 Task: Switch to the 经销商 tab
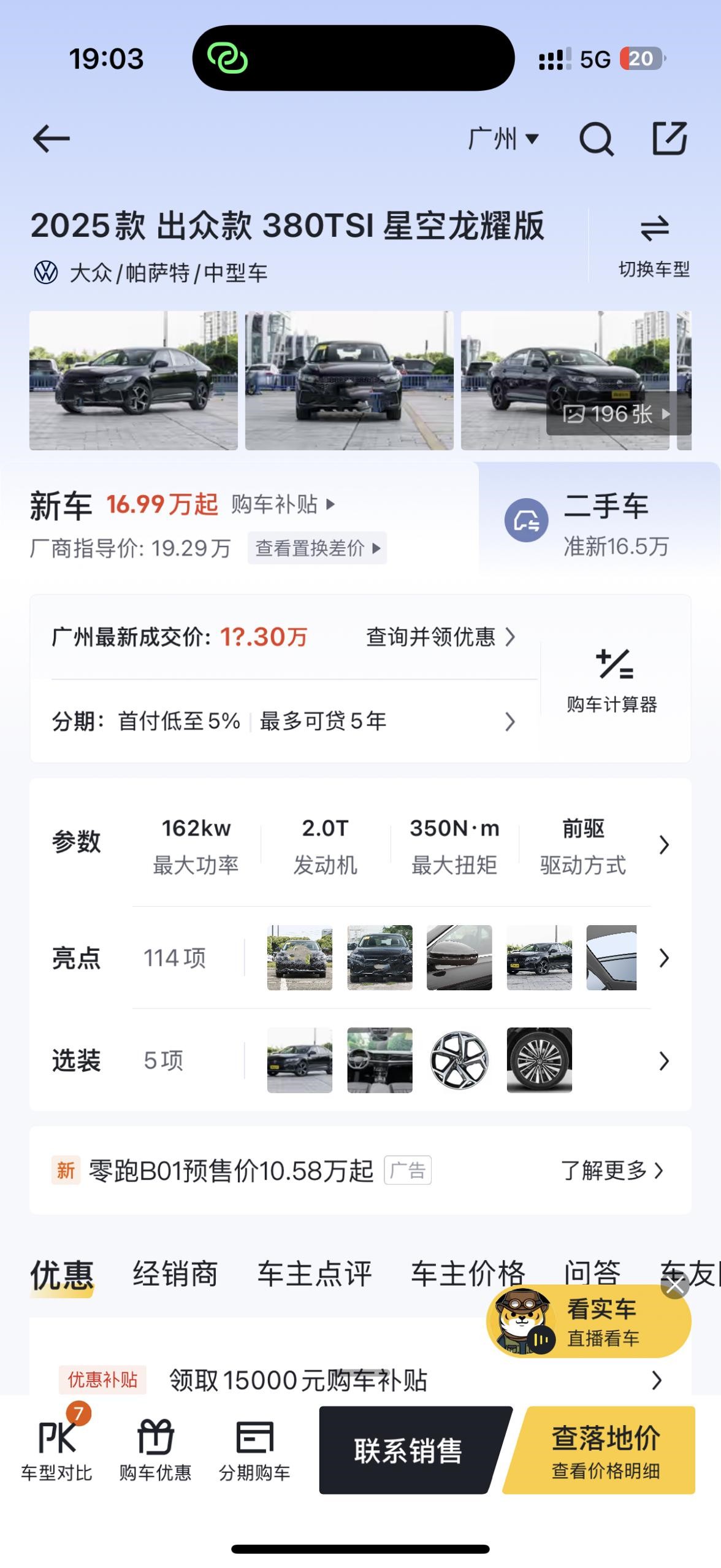(175, 1274)
